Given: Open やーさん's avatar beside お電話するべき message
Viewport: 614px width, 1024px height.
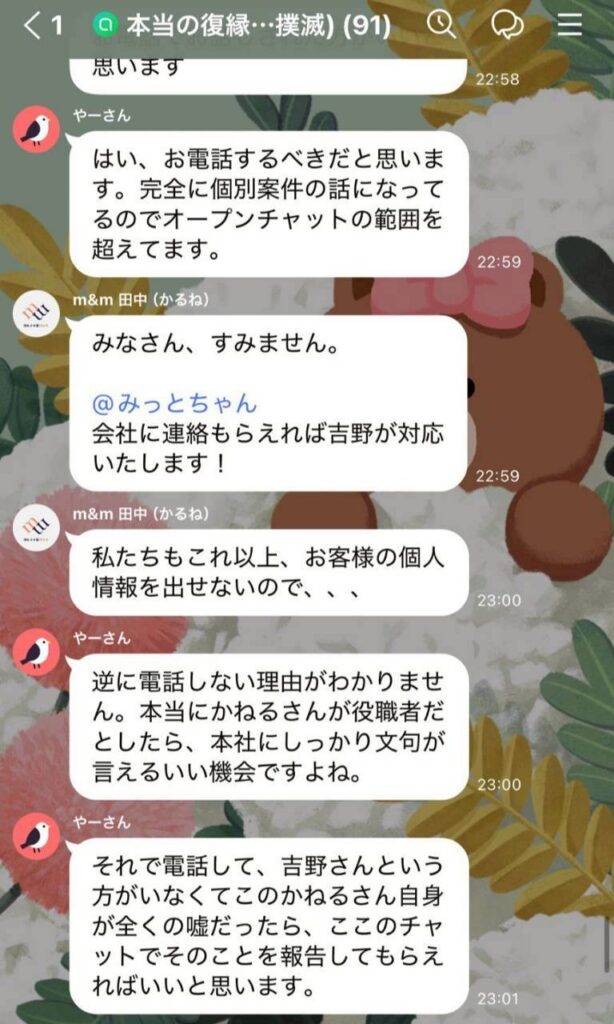Looking at the screenshot, I should point(37,130).
